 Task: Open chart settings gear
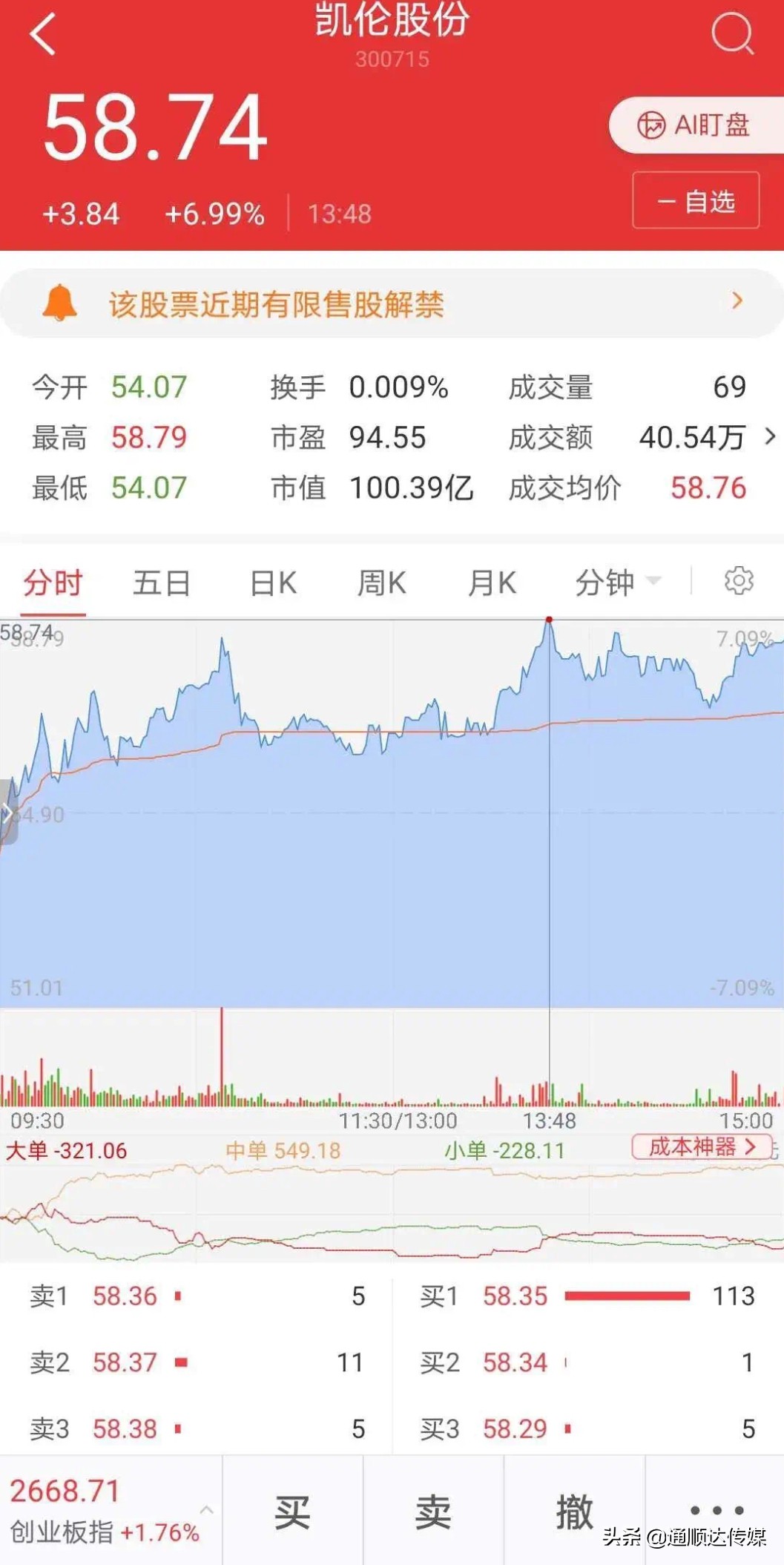[739, 581]
